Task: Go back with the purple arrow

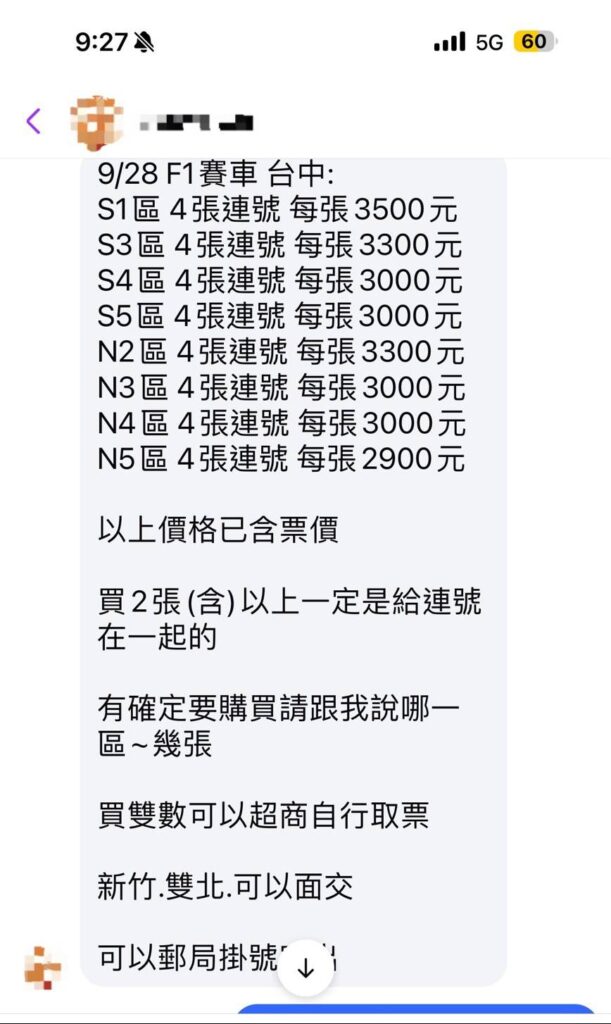Action: click(x=34, y=121)
